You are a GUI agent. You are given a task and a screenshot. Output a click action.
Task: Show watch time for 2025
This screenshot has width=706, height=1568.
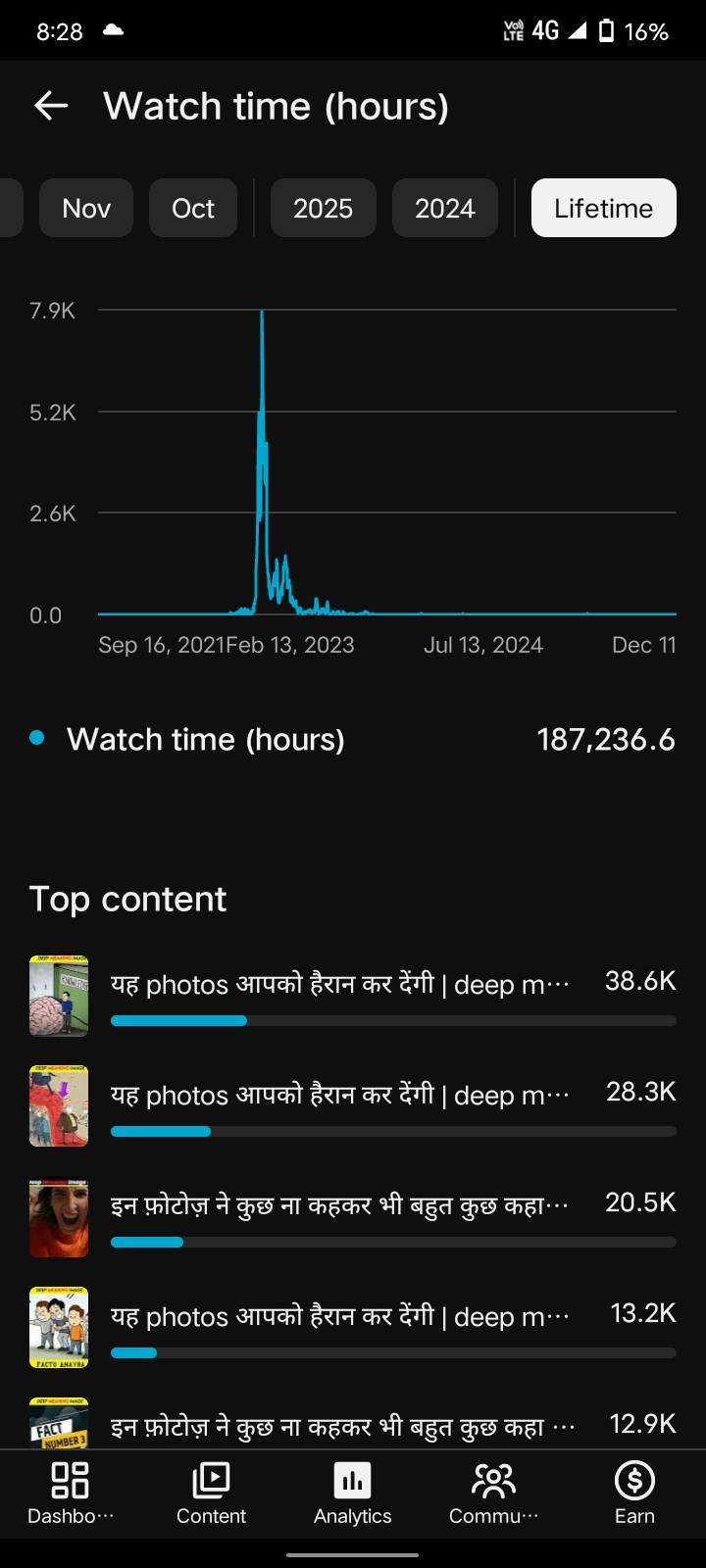coord(323,208)
